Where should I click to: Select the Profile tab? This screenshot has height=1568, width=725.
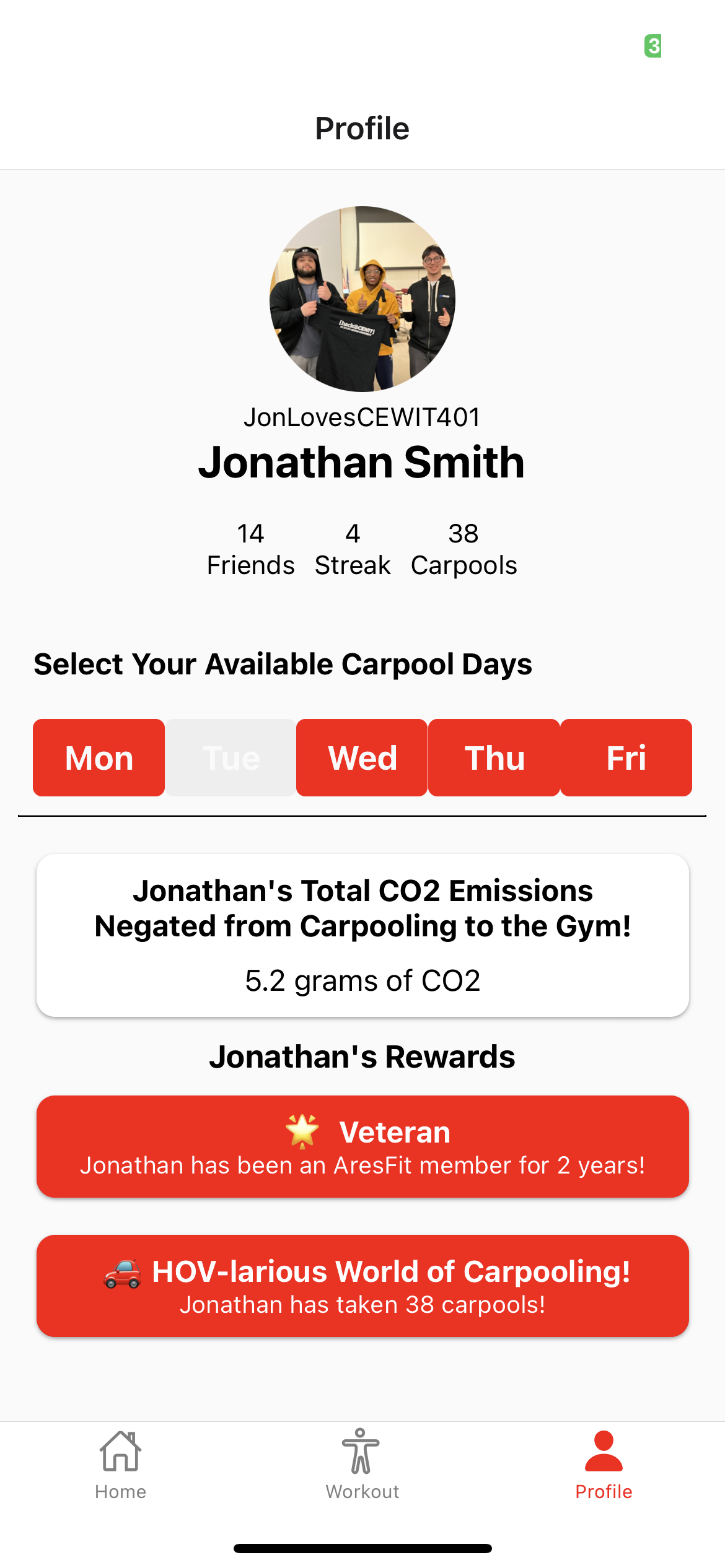(x=604, y=1465)
